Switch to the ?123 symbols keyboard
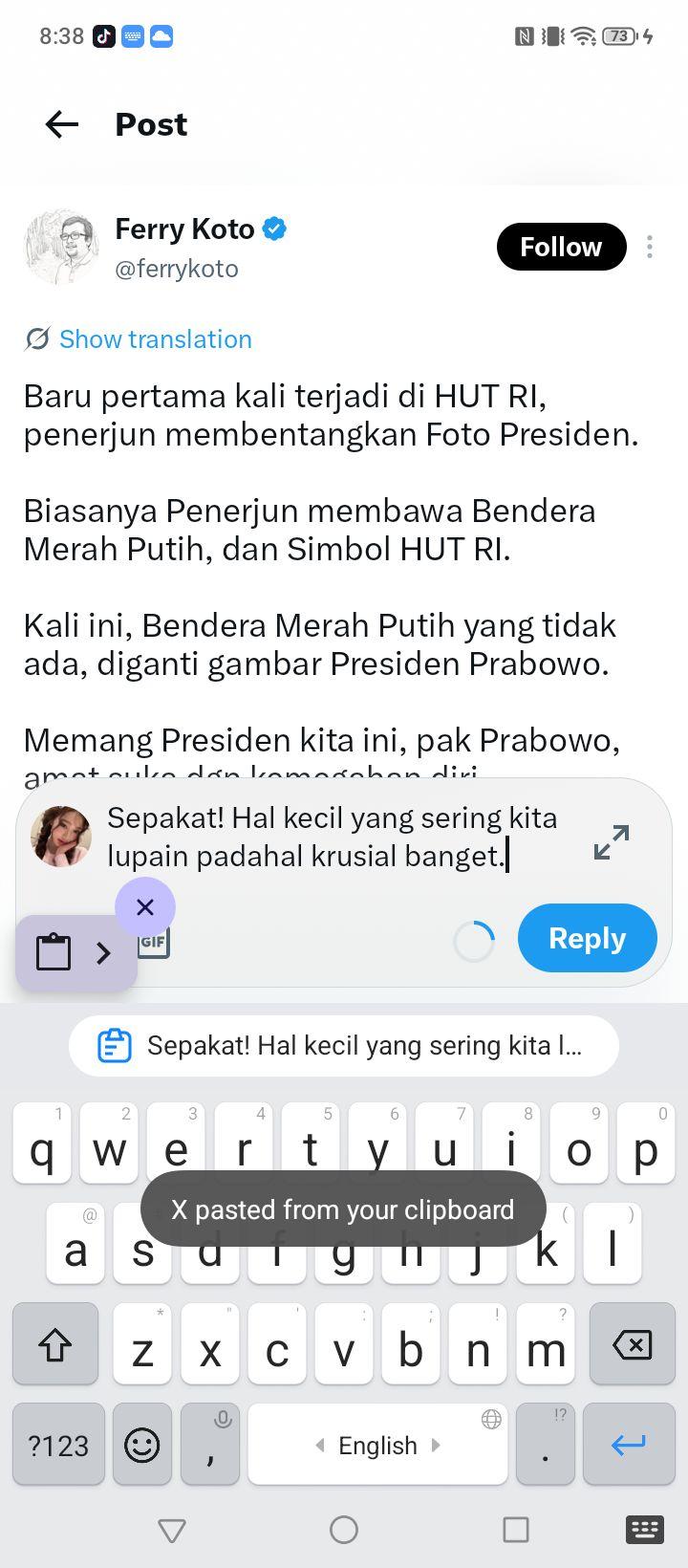Image resolution: width=688 pixels, height=1568 pixels. tap(58, 1445)
